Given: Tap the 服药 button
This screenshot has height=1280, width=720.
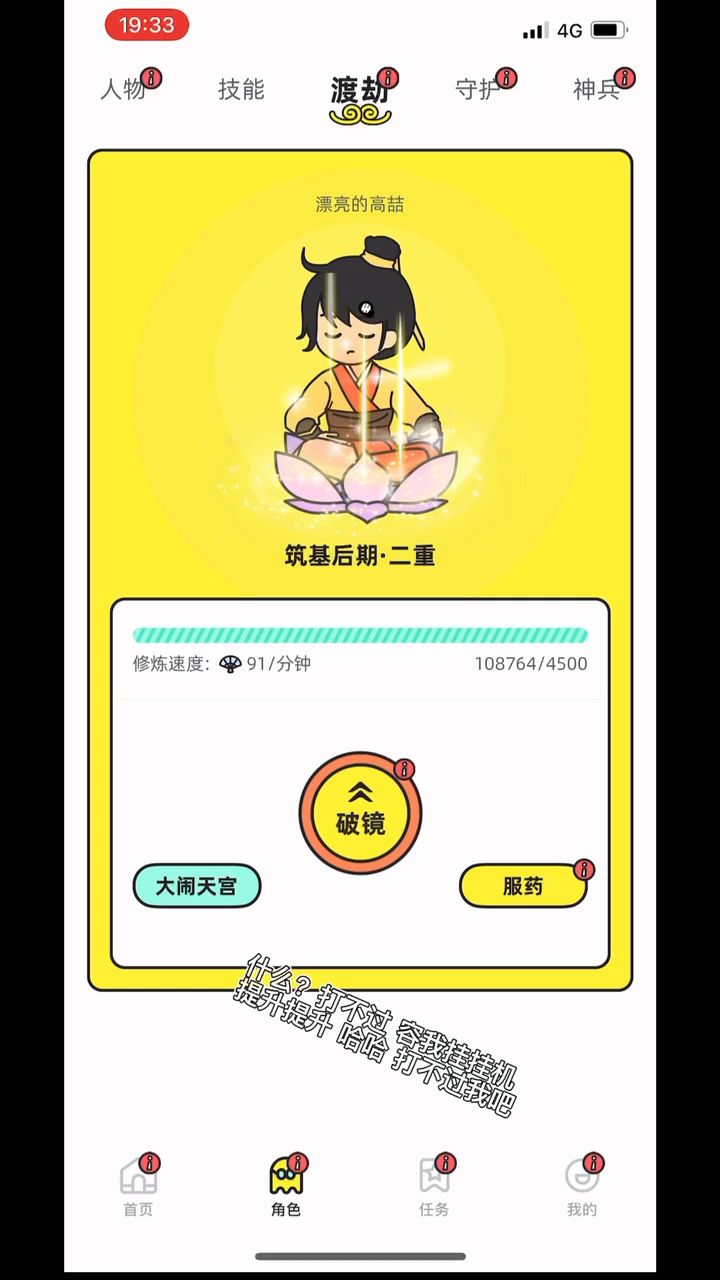Looking at the screenshot, I should 523,886.
